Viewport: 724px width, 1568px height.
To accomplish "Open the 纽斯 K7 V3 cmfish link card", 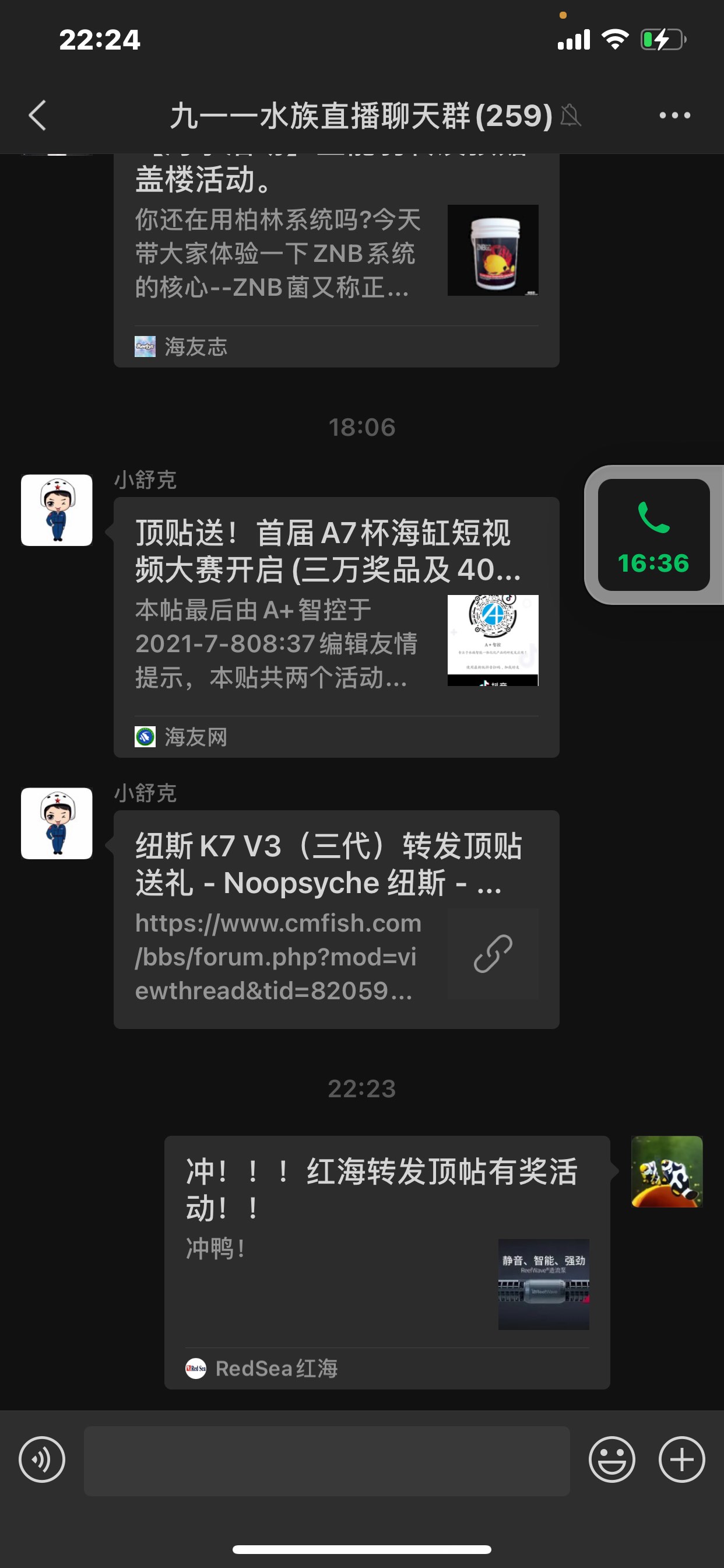I will 336,919.
